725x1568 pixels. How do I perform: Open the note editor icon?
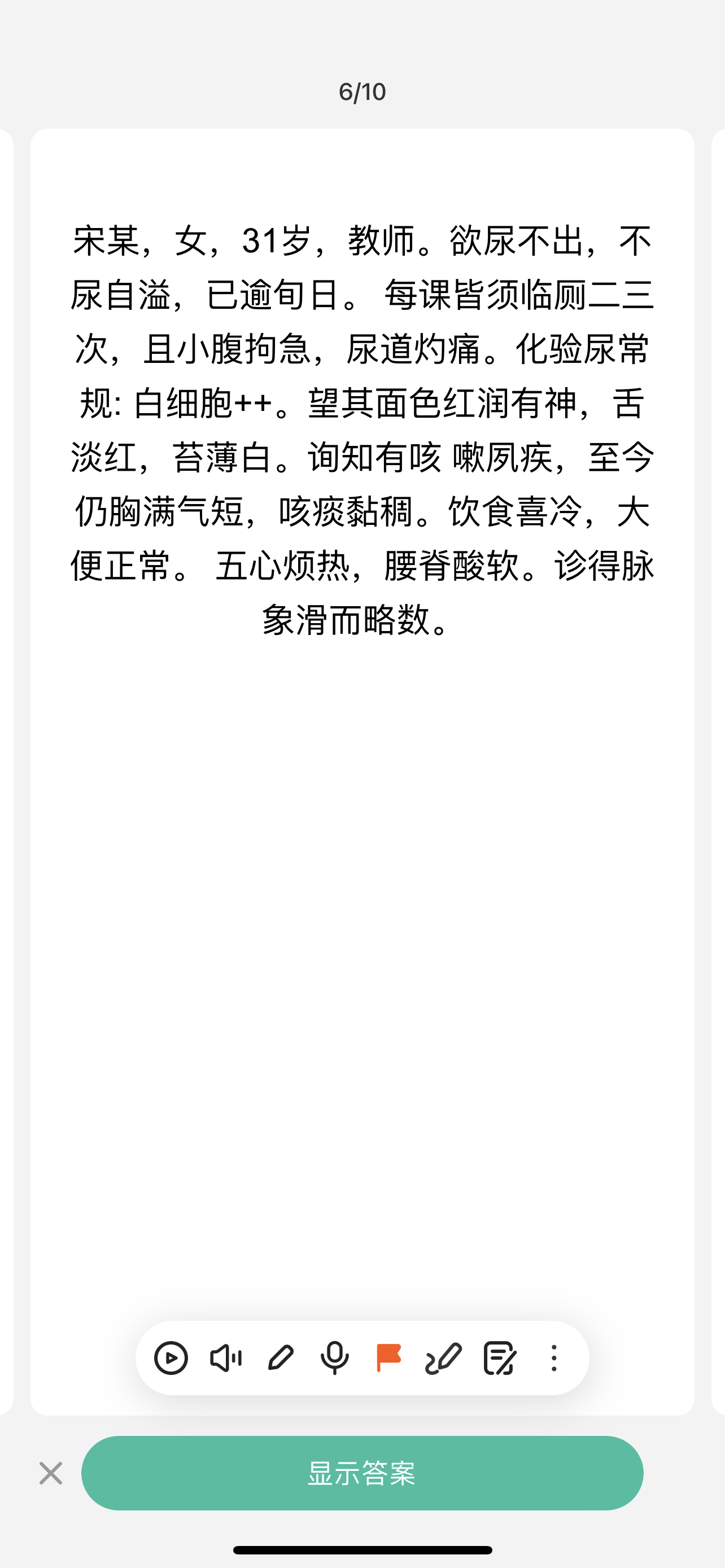pos(500,1358)
